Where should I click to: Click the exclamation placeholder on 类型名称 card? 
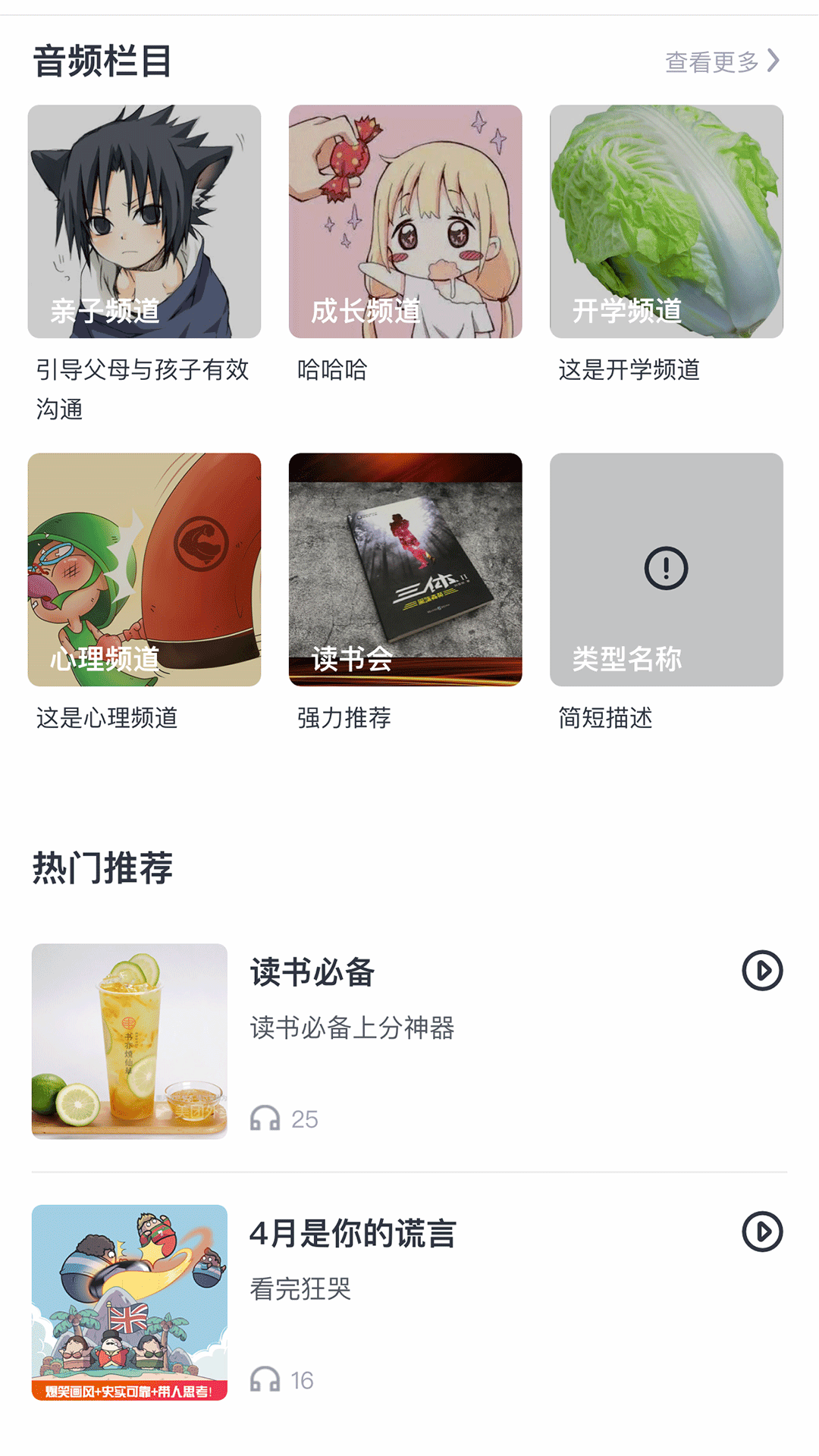(667, 568)
